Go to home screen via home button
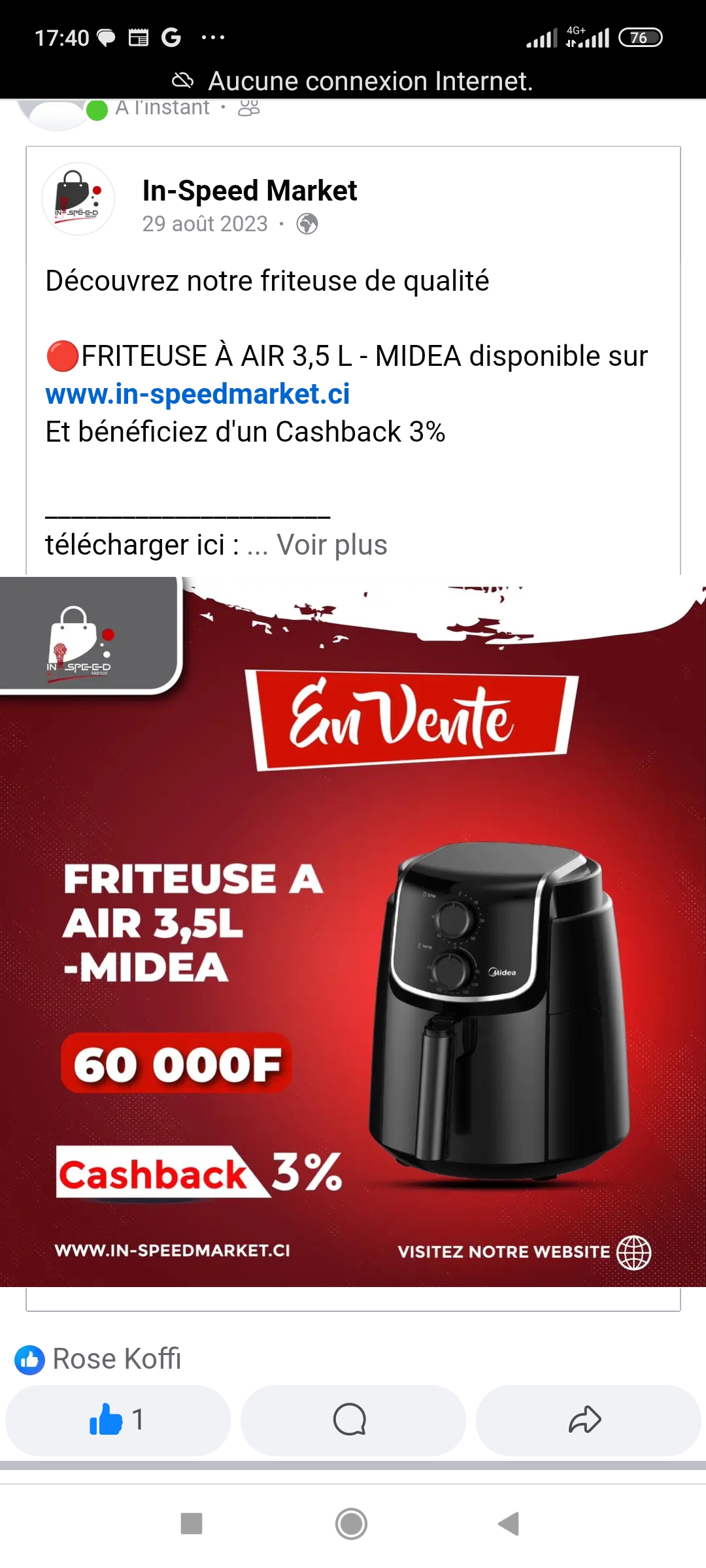 [x=352, y=1524]
